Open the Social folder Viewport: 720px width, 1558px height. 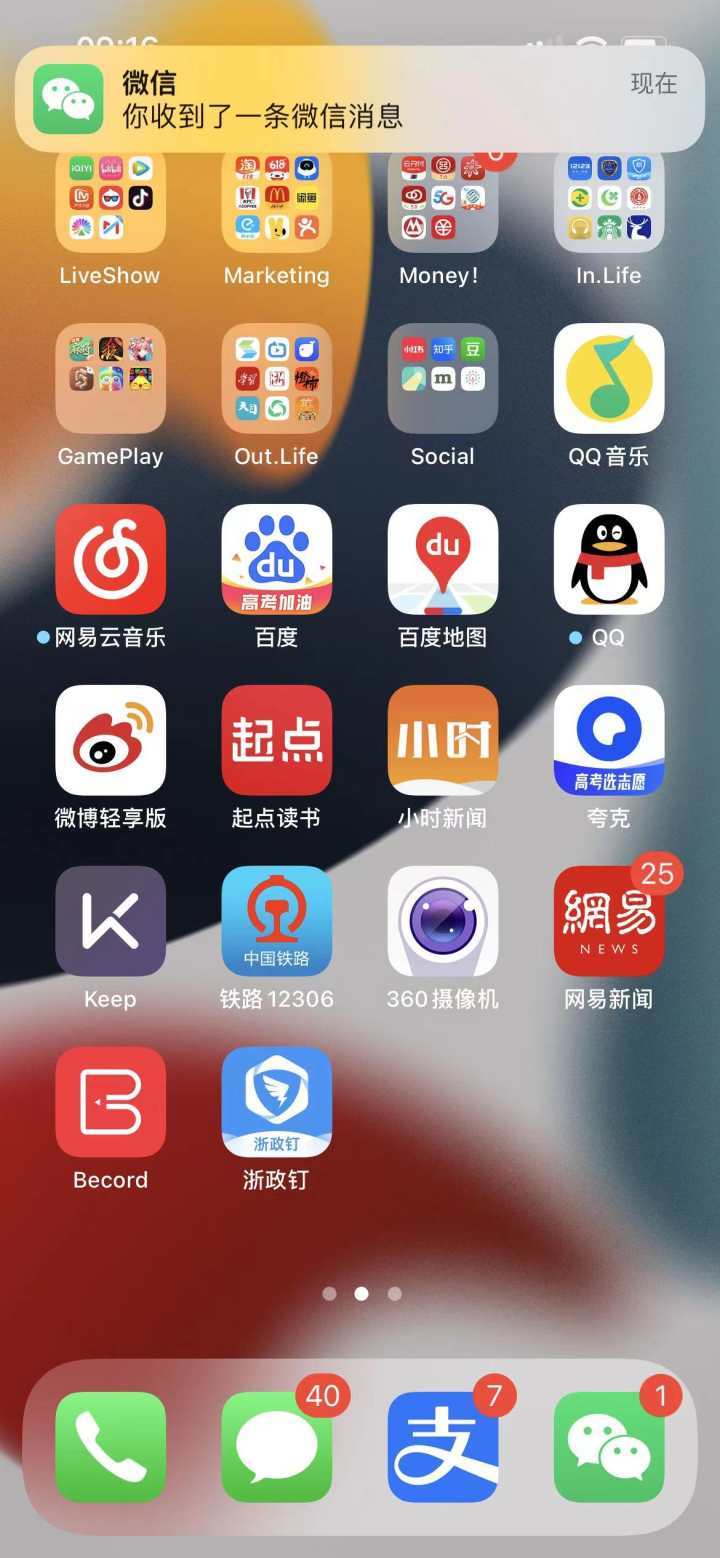pyautogui.click(x=442, y=379)
